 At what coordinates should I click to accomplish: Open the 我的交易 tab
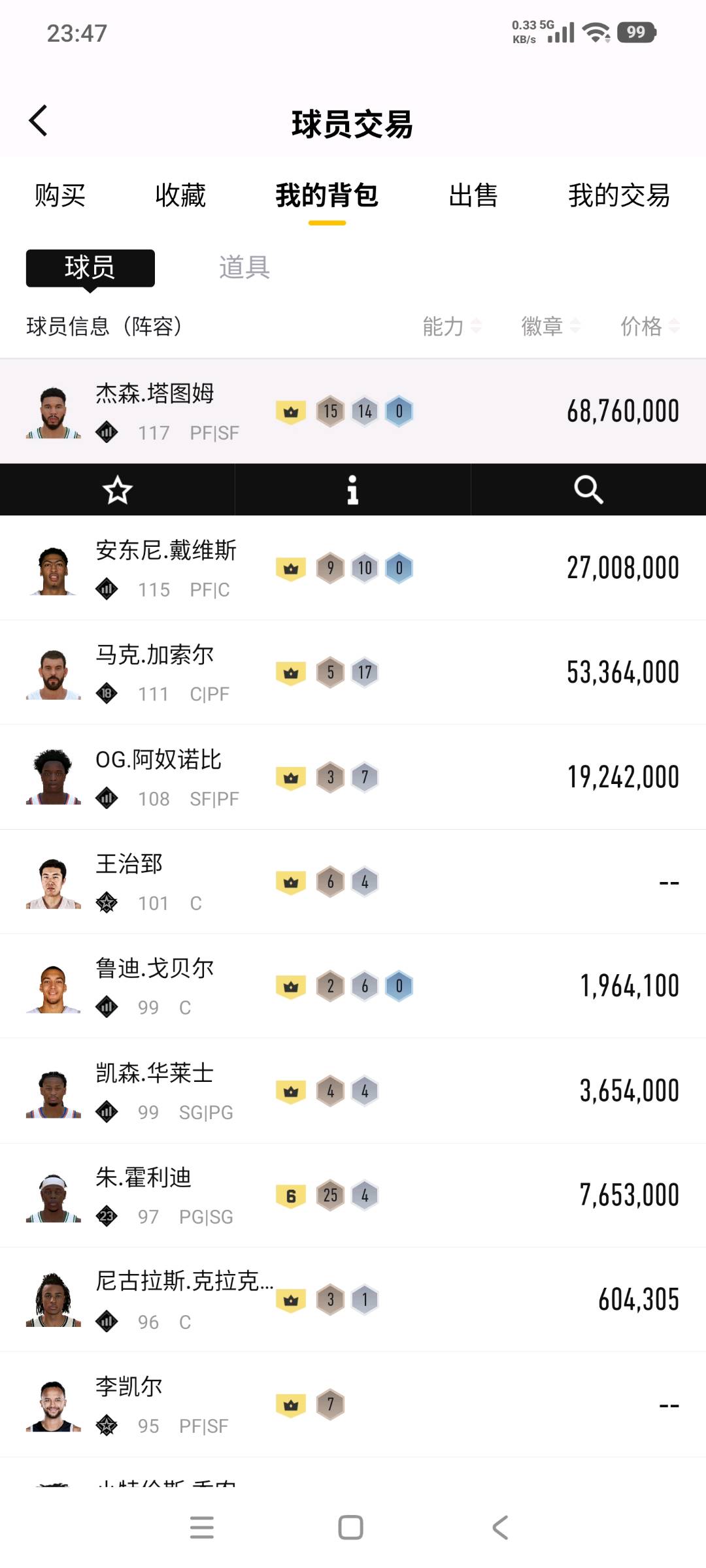point(619,195)
